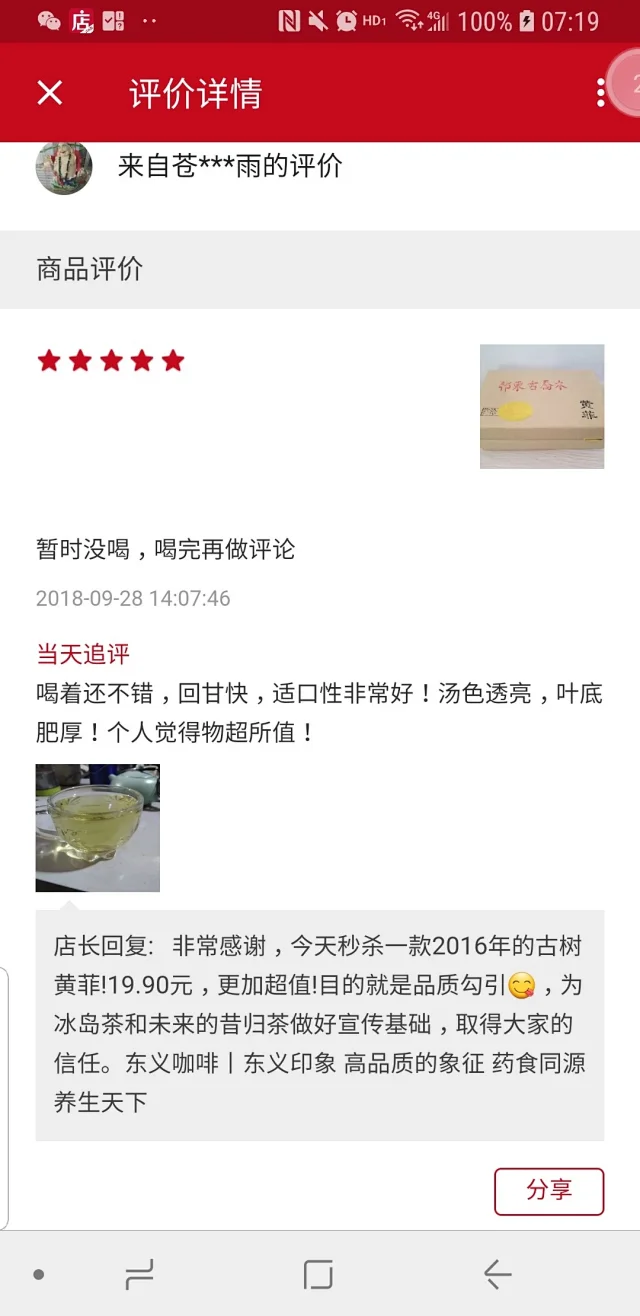Image resolution: width=640 pixels, height=1316 pixels.
Task: View the tea box review photo
Action: (x=541, y=406)
